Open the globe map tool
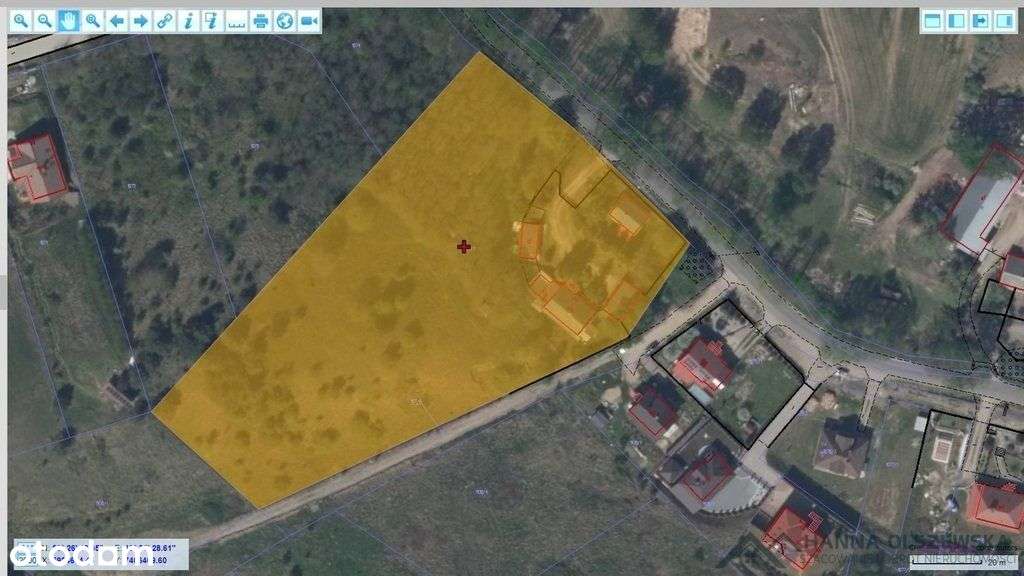The width and height of the screenshot is (1024, 576). (285, 20)
